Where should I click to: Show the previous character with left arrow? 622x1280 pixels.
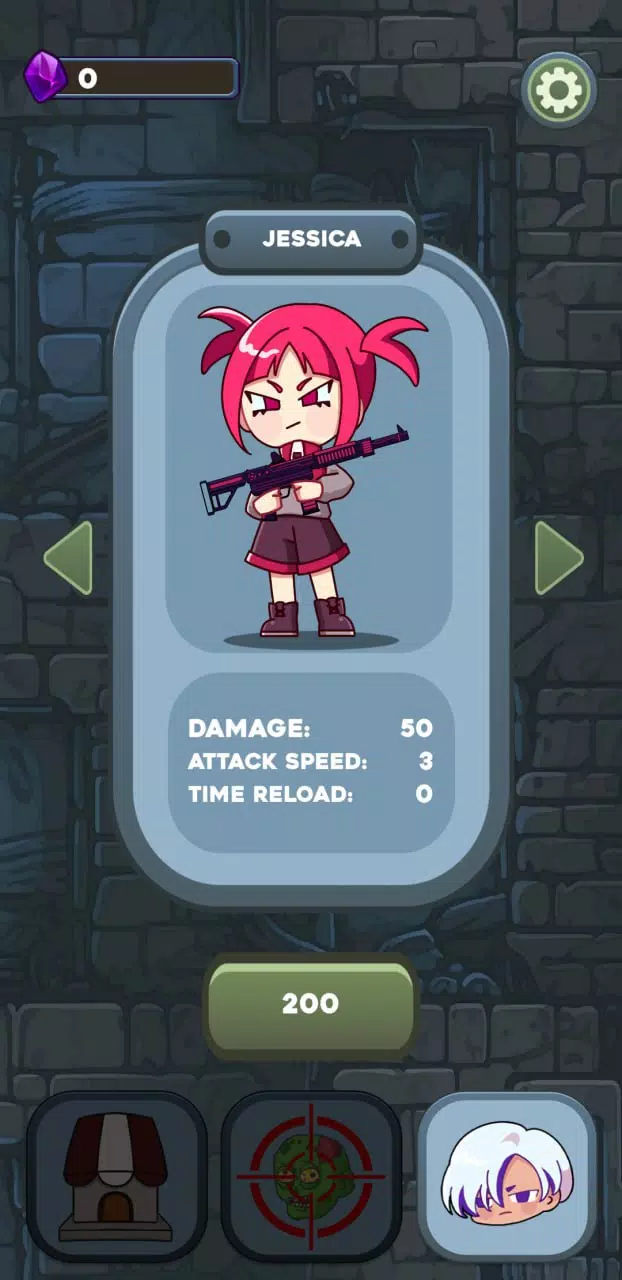69,558
